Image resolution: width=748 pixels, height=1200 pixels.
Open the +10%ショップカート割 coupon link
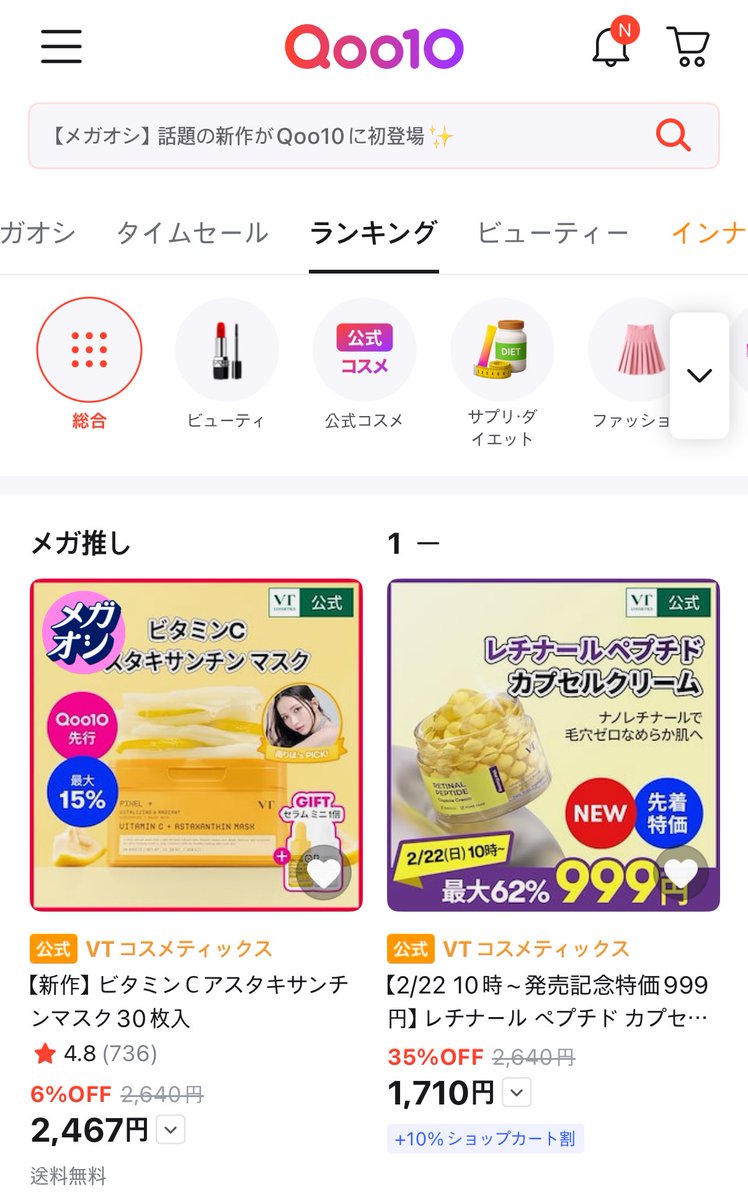pos(486,1138)
